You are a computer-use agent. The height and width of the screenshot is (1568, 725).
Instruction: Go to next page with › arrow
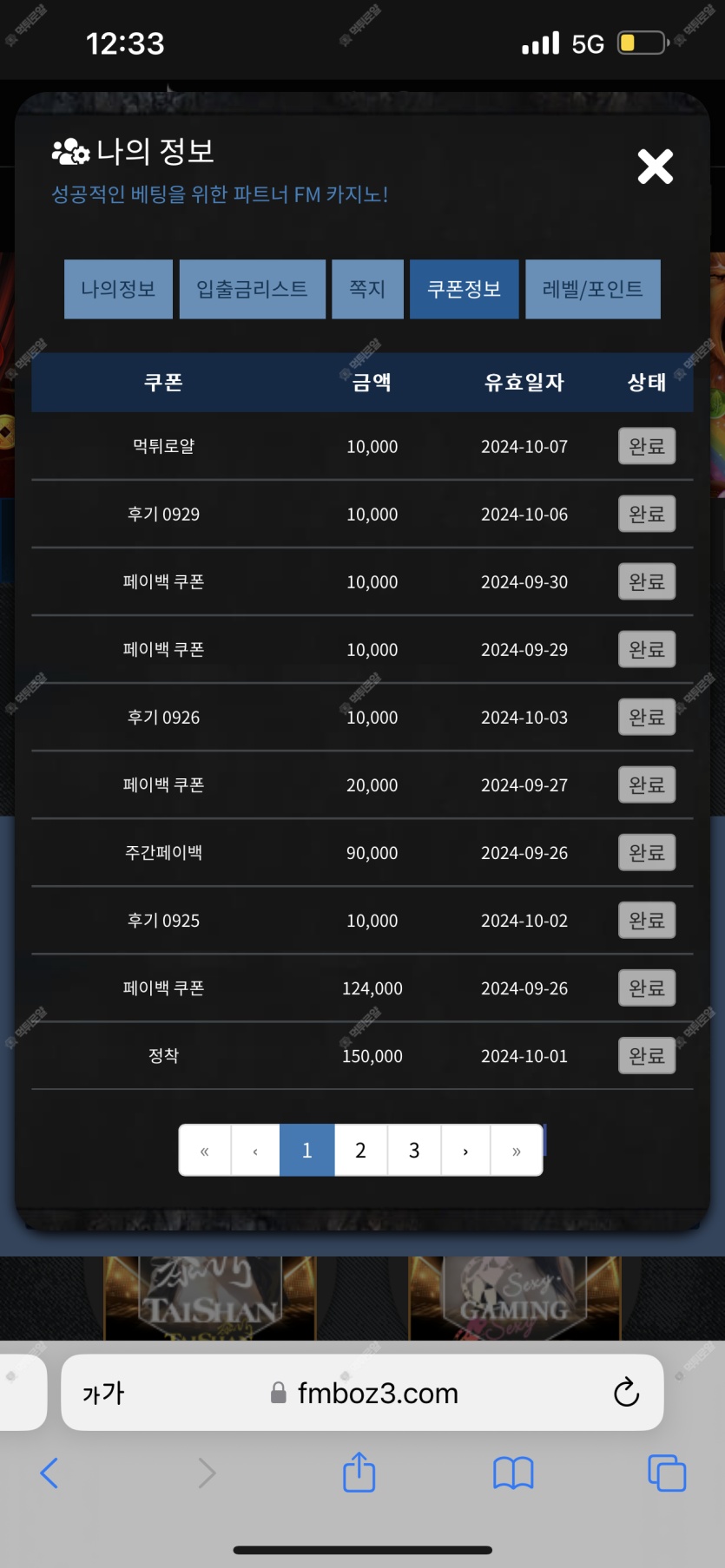[465, 1150]
